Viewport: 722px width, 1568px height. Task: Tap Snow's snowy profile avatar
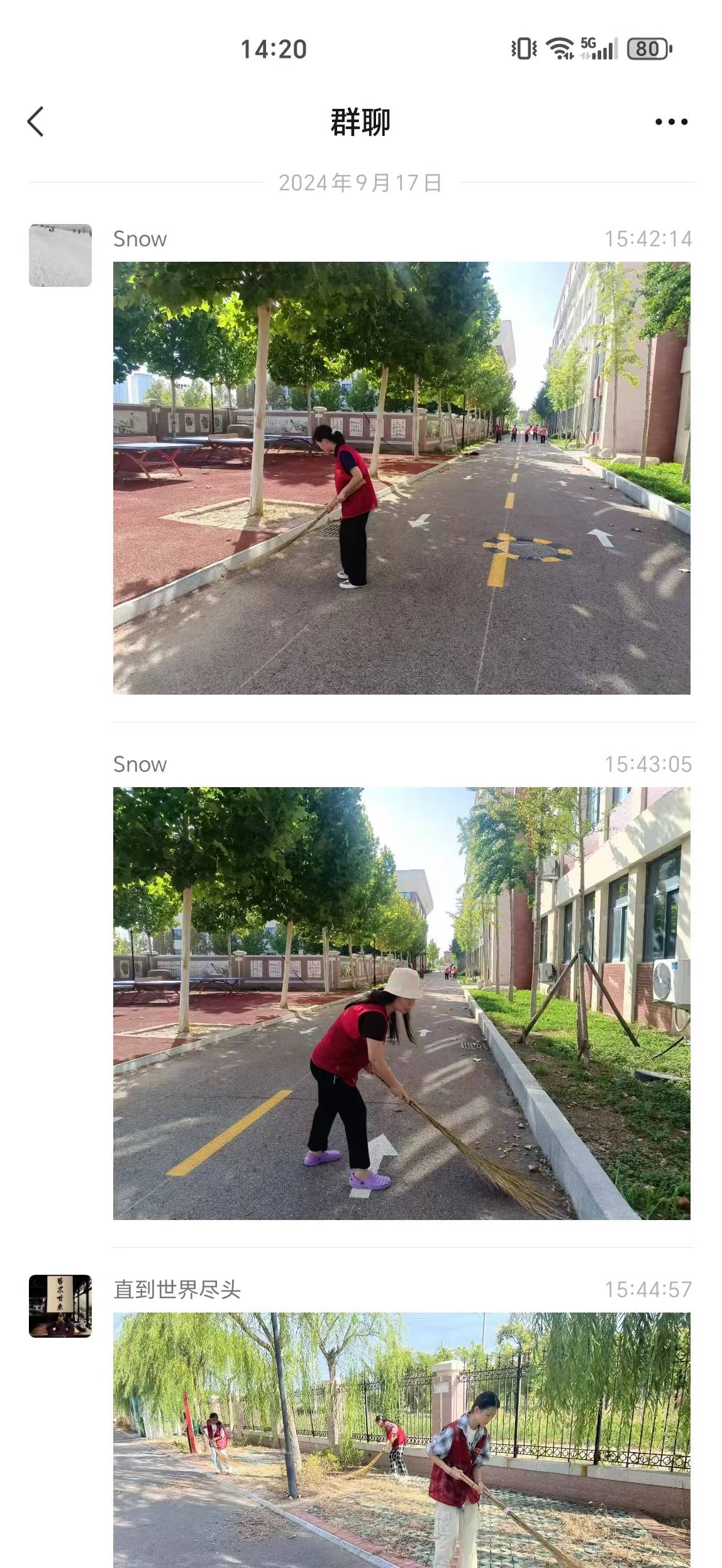pyautogui.click(x=60, y=255)
